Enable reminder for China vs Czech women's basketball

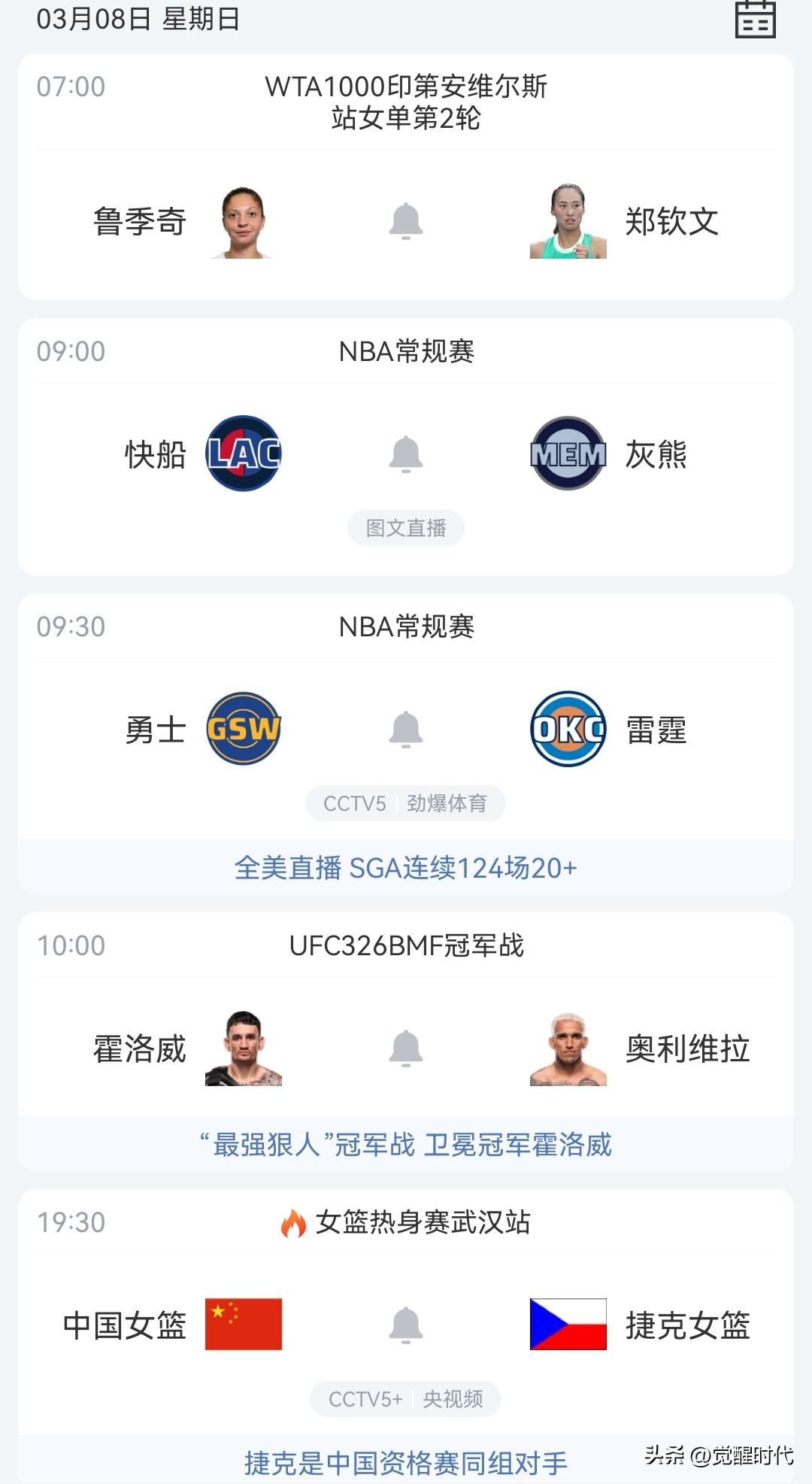[x=406, y=1326]
